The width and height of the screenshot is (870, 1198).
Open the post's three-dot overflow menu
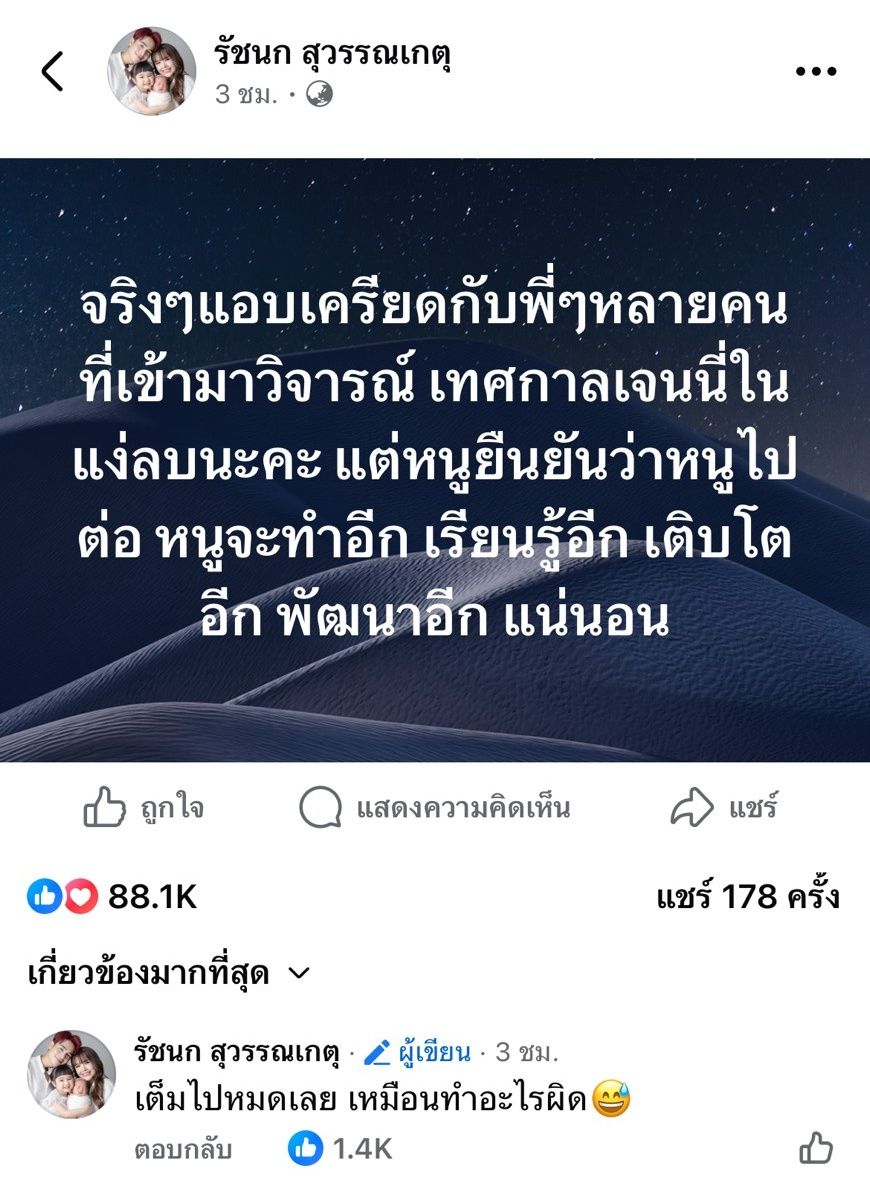tap(815, 72)
